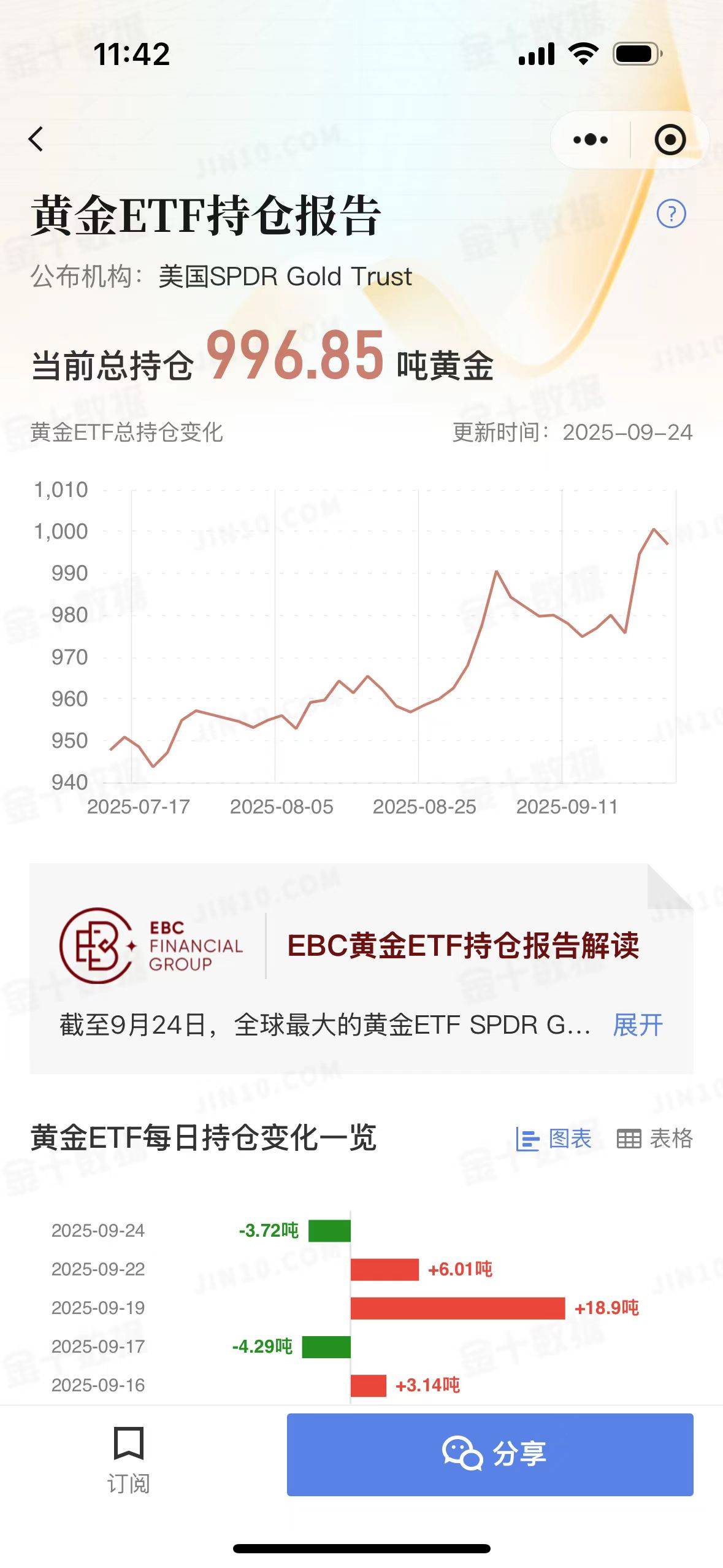Screen dimensions: 723x1568
Task: Close the mini program via target icon
Action: (x=670, y=140)
